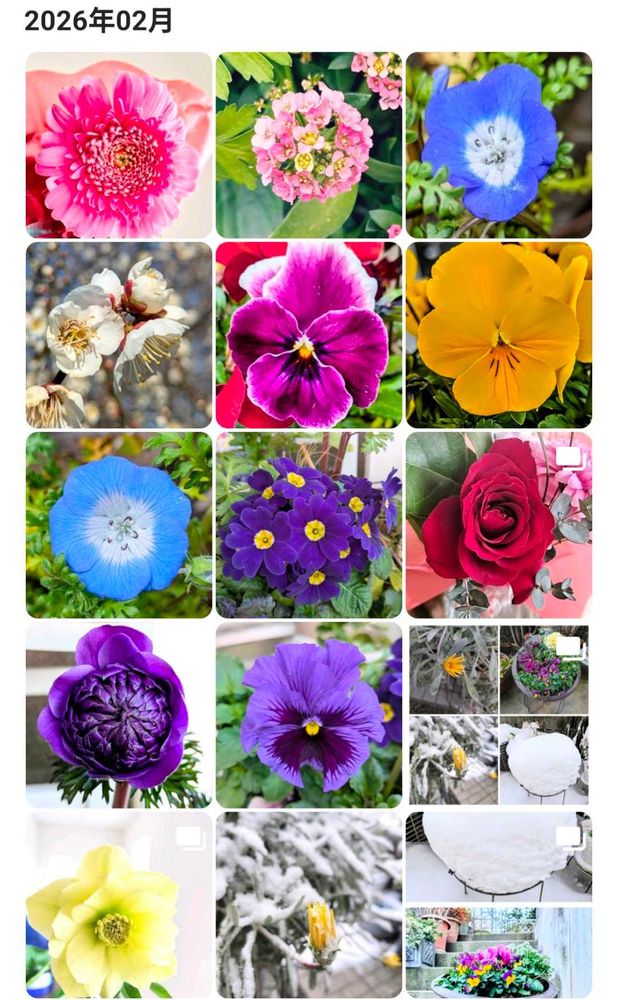Open the dark blue nemophila photo

click(499, 145)
